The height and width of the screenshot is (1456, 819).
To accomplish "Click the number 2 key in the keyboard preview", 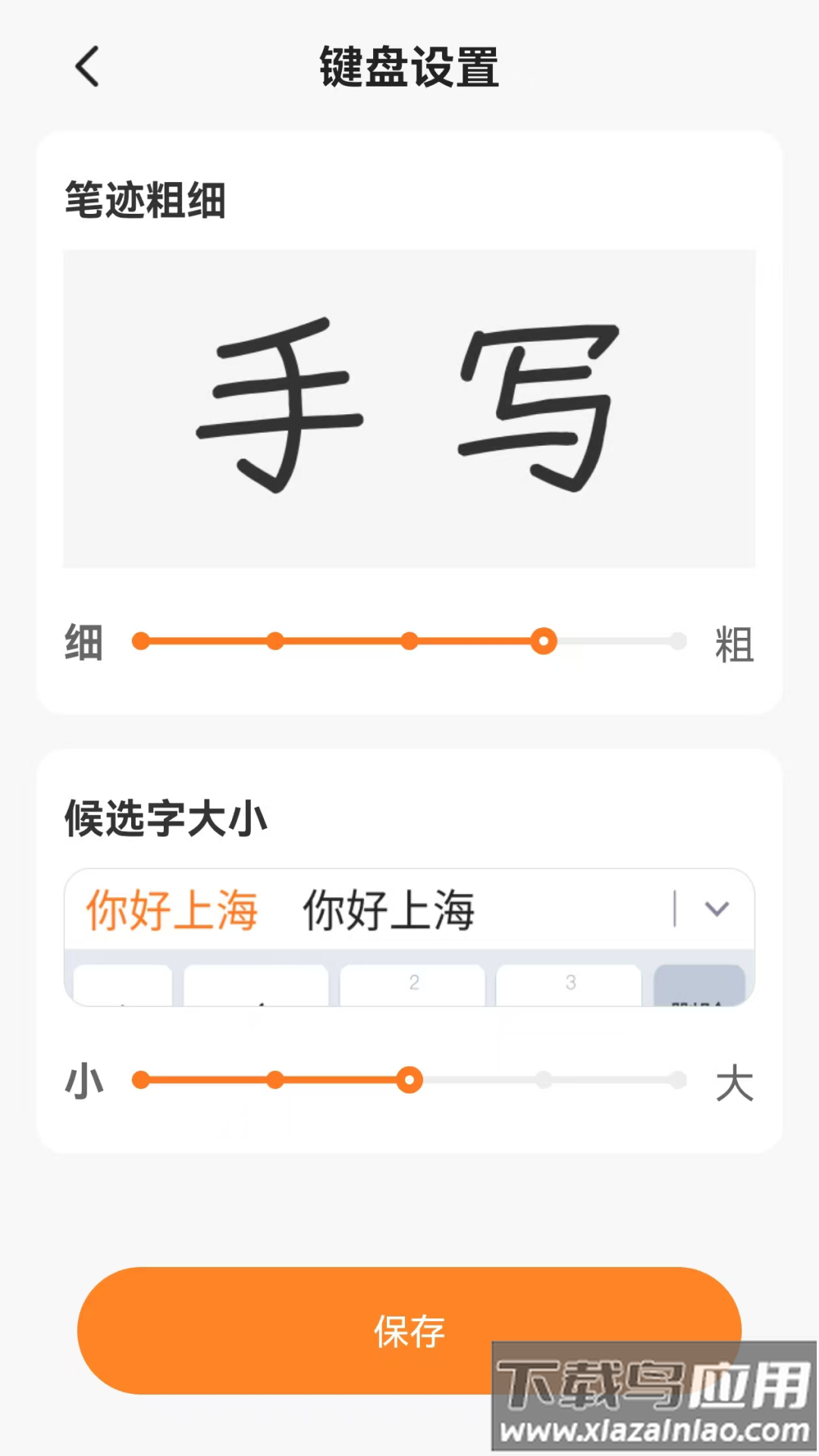I will tap(414, 982).
